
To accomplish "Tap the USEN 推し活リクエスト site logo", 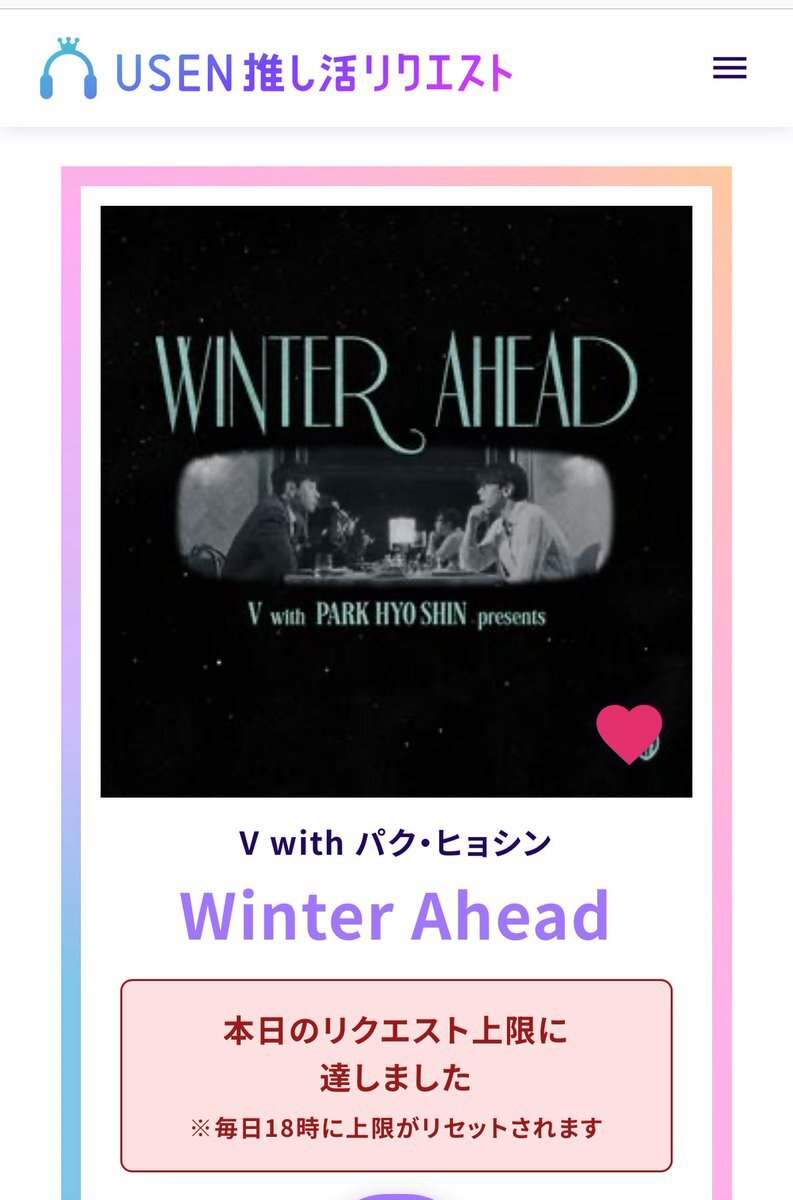I will 277,70.
